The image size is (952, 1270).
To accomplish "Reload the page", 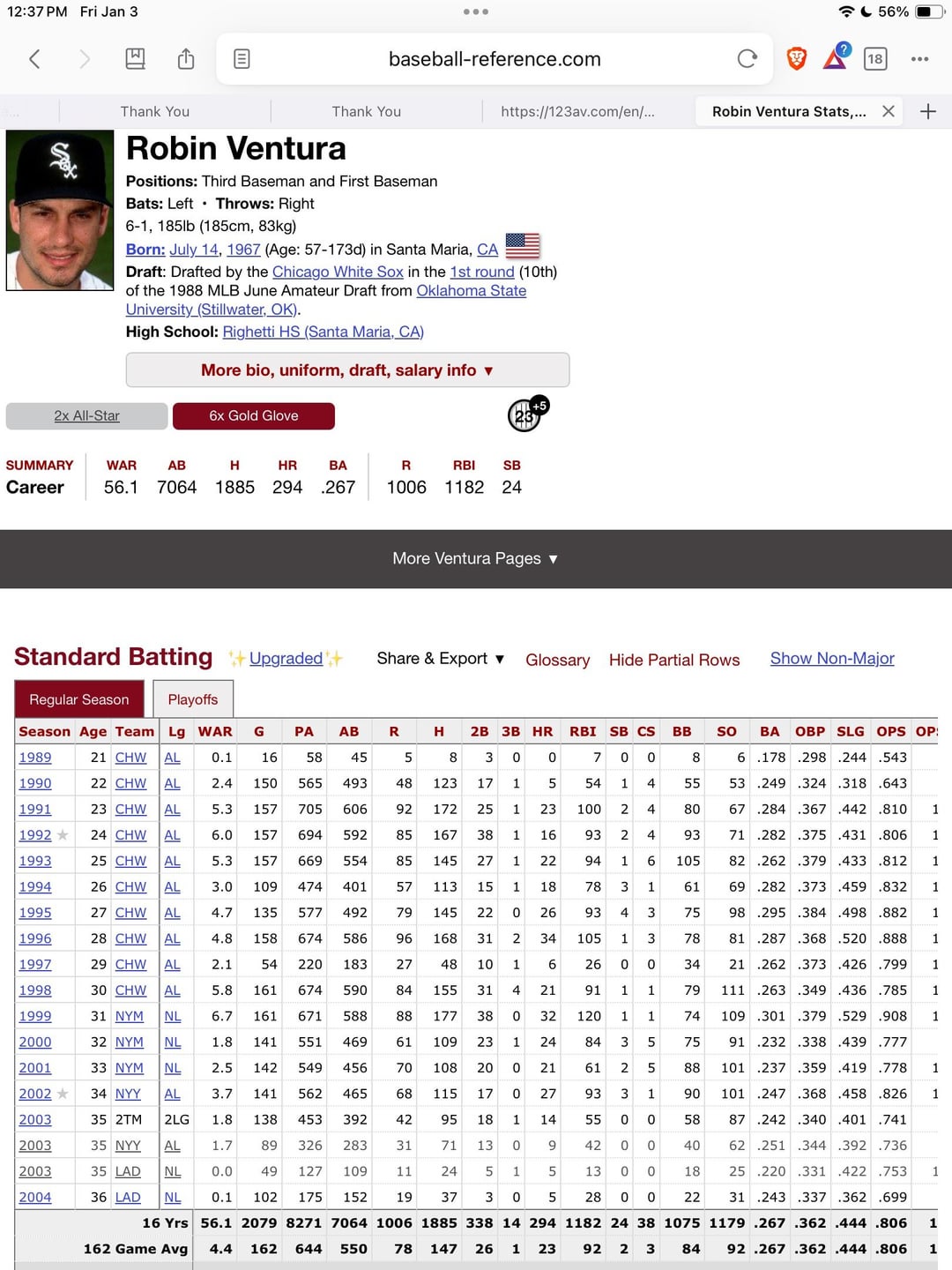I will click(x=747, y=59).
